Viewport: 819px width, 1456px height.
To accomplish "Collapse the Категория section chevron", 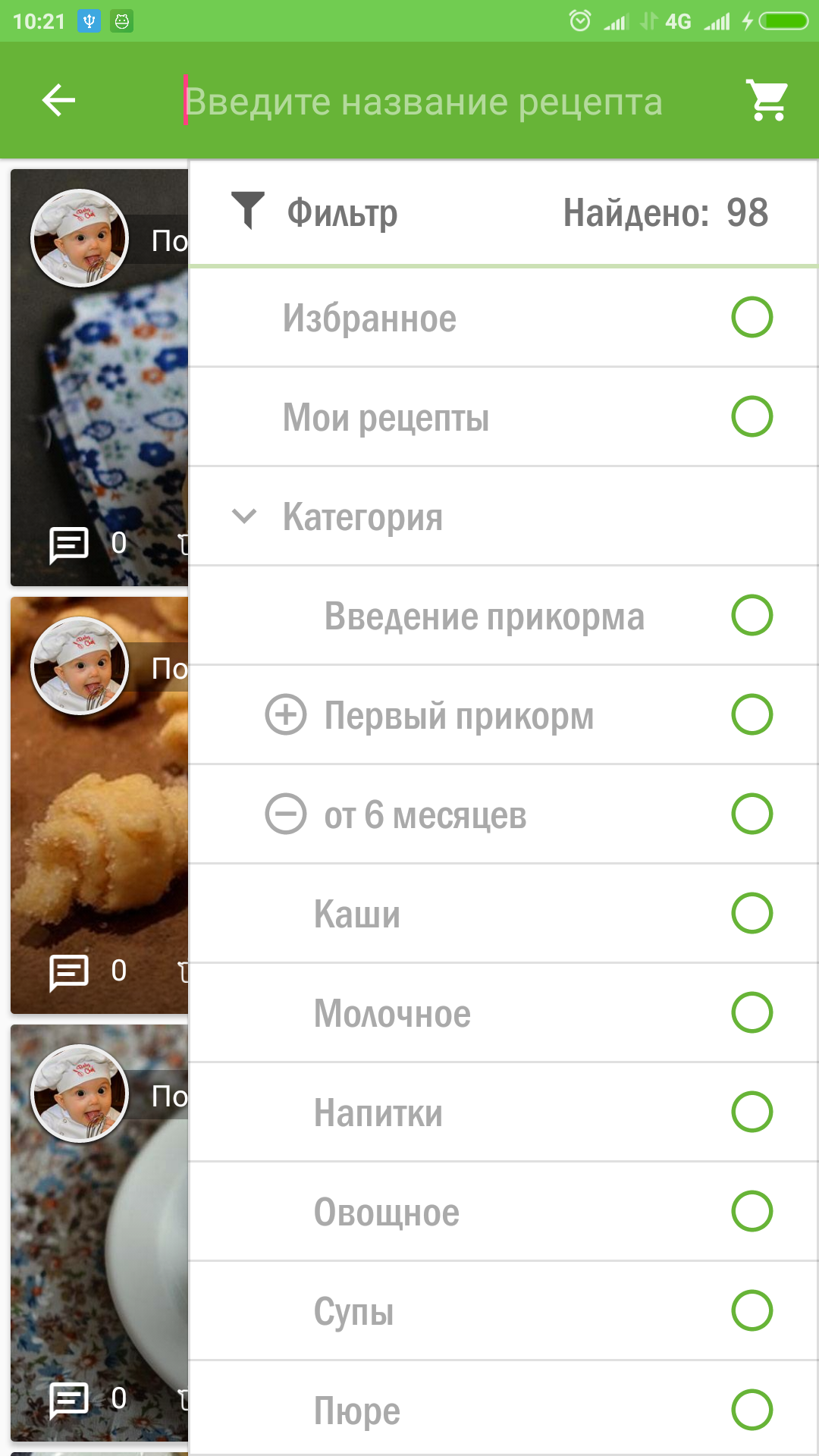I will (x=244, y=516).
